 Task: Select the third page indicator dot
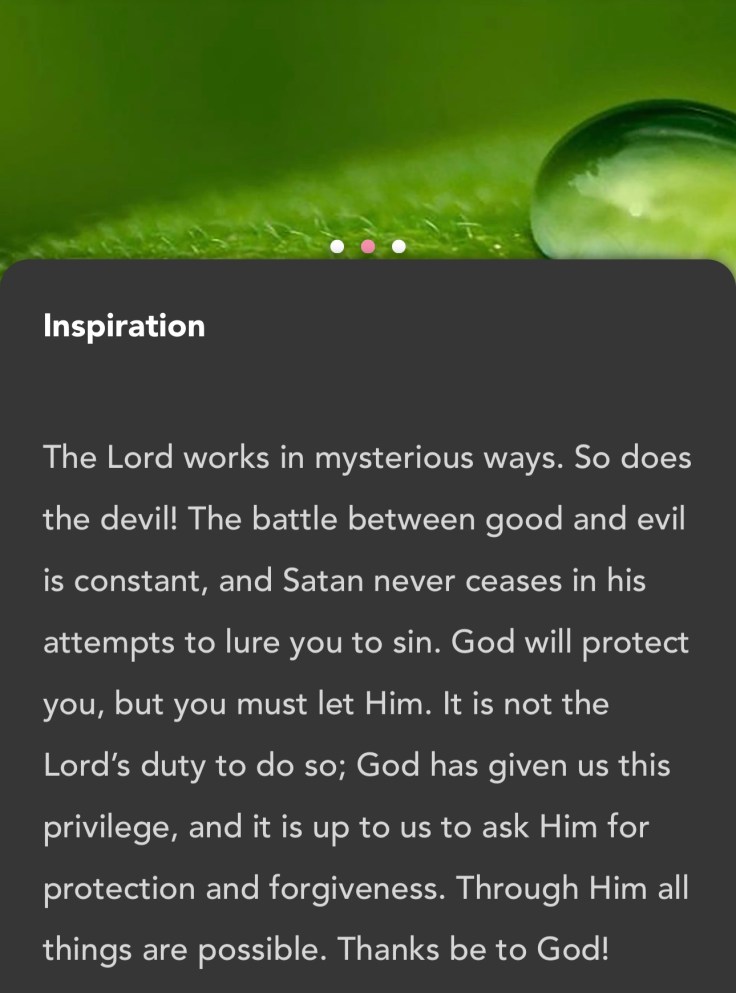click(x=398, y=246)
